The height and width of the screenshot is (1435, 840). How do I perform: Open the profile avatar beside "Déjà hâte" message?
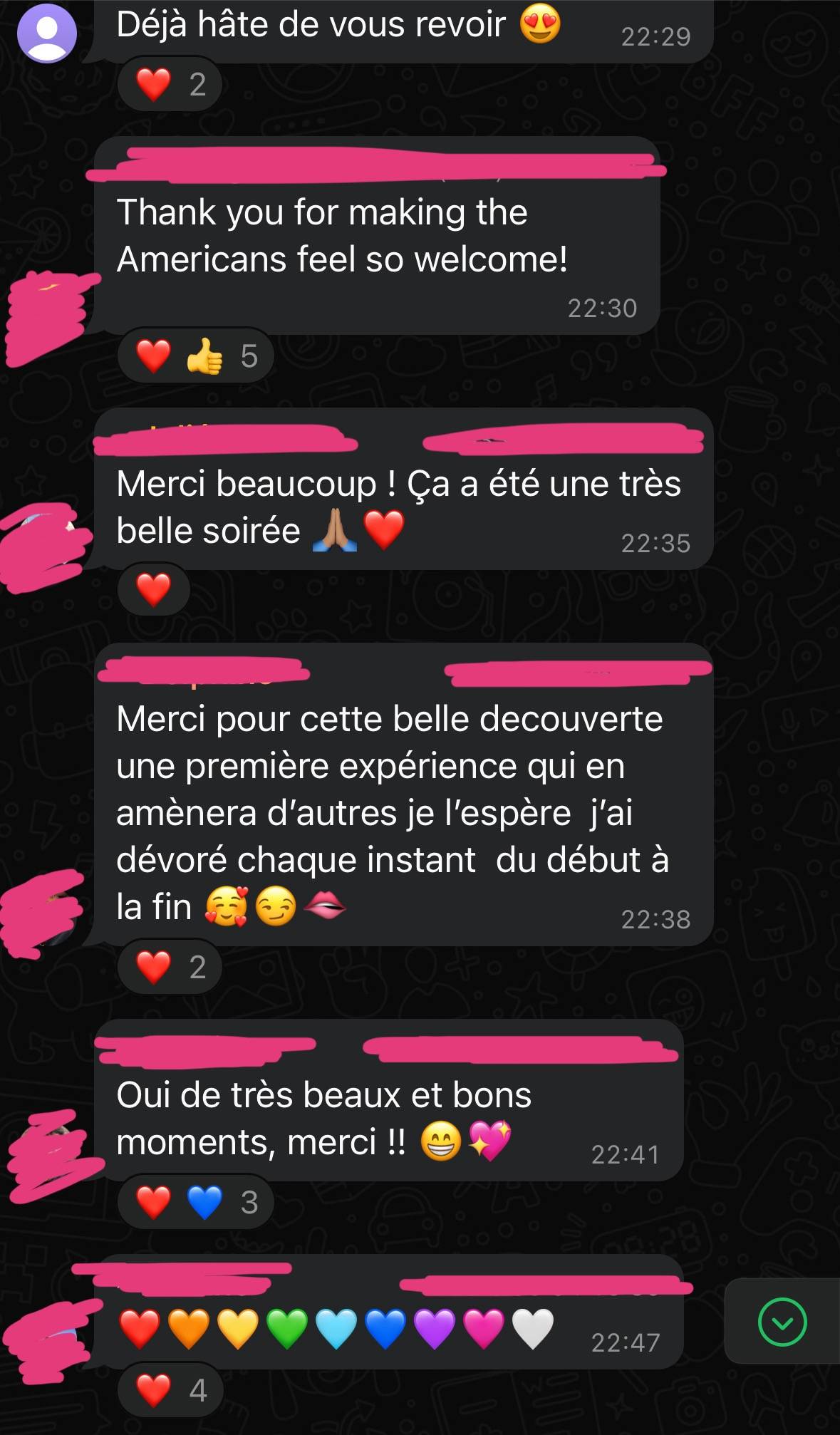pyautogui.click(x=47, y=33)
